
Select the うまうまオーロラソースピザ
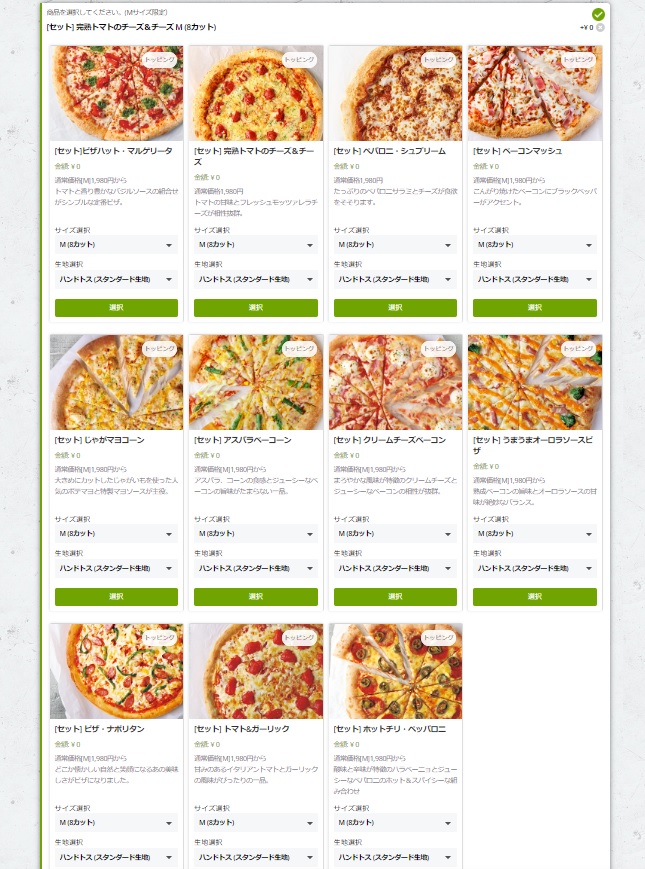(534, 597)
